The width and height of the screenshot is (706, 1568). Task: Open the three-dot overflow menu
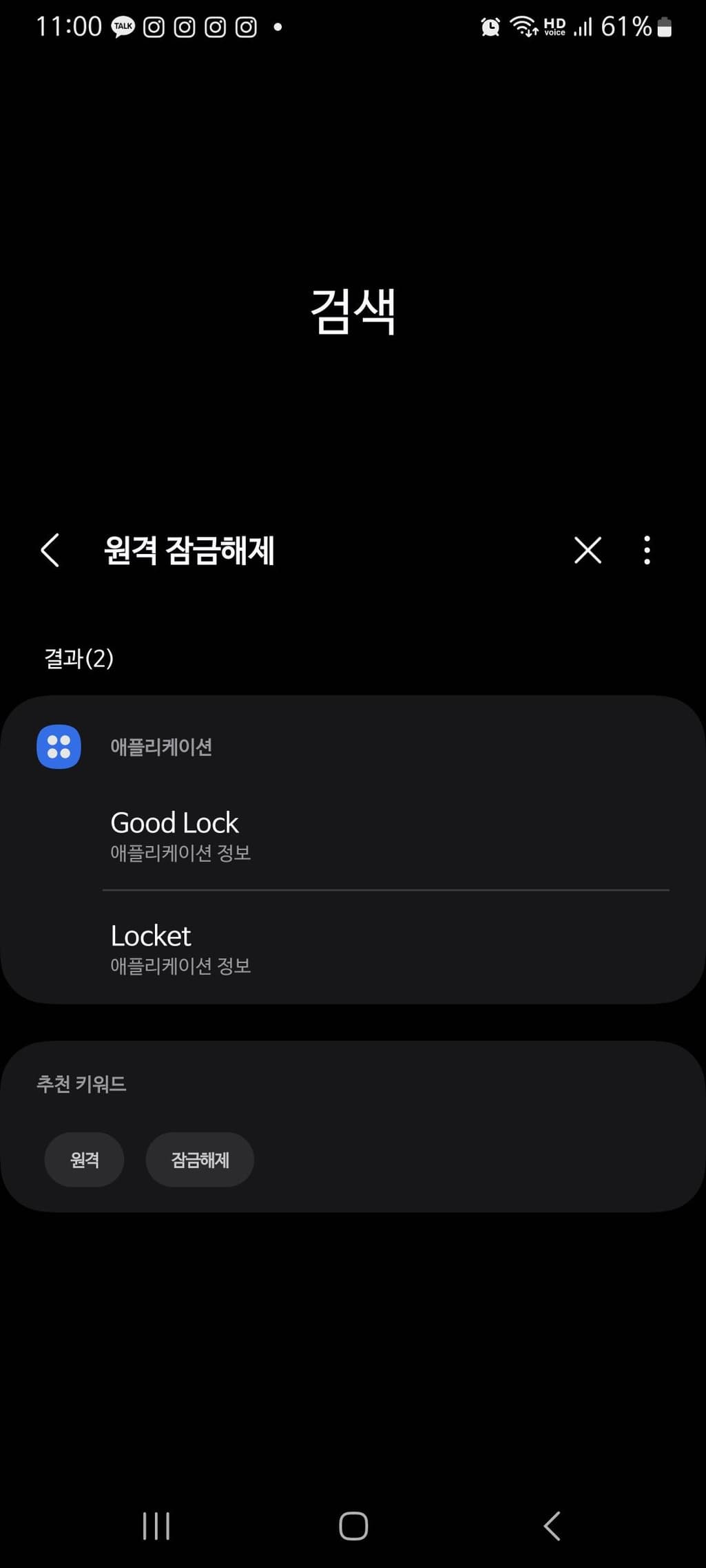point(647,551)
